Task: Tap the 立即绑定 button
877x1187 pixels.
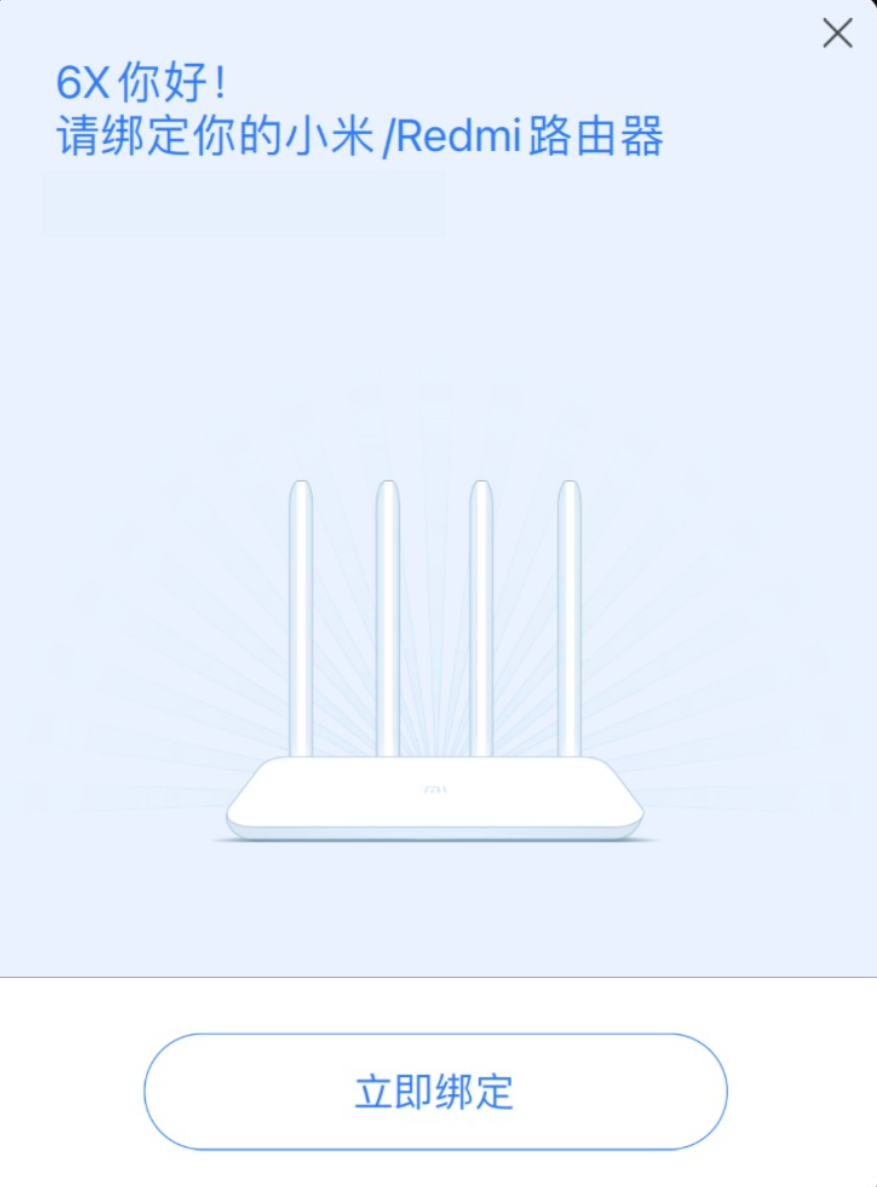Action: [435, 1091]
